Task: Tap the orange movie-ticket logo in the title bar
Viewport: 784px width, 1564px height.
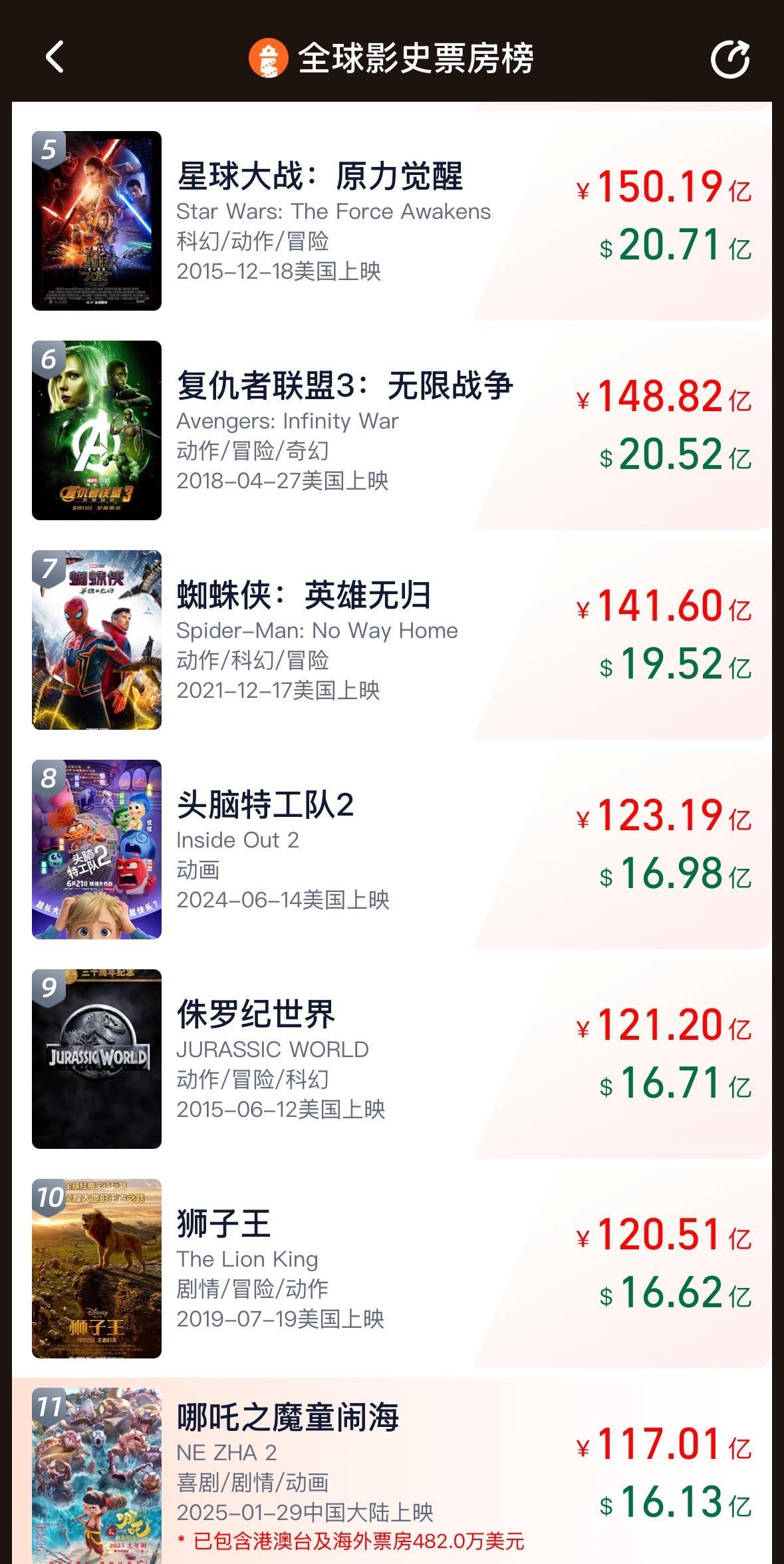Action: click(x=269, y=59)
